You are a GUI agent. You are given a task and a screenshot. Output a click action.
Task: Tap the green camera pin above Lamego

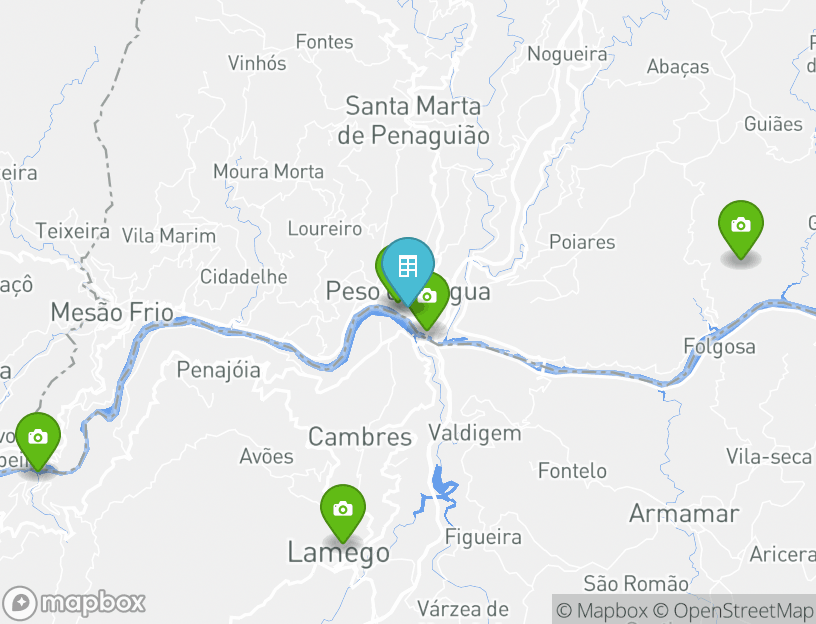pos(342,509)
